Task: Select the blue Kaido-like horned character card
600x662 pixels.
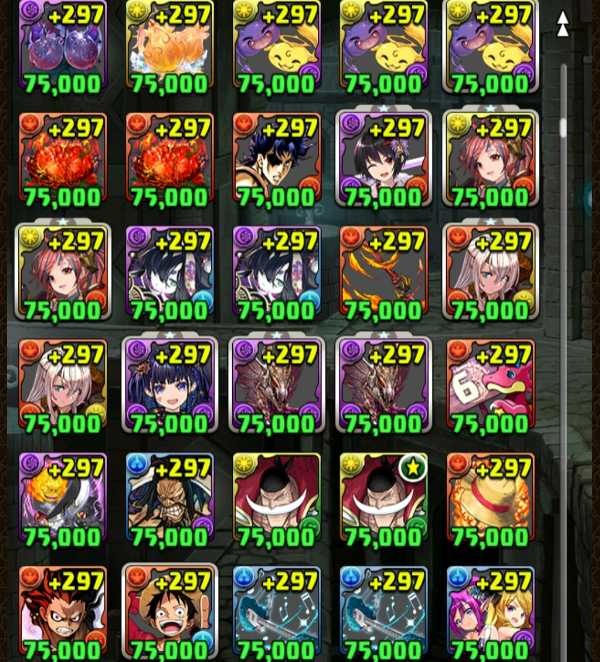Action: pos(169,499)
